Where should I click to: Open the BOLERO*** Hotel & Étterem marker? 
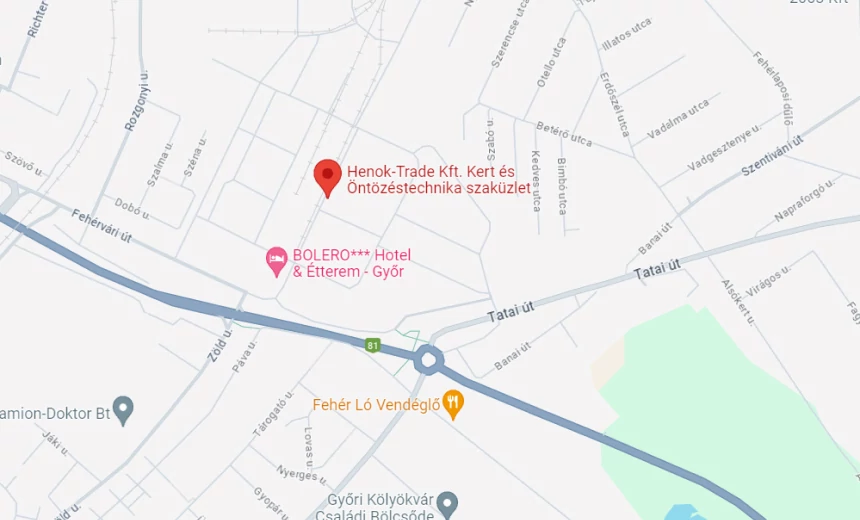pos(277,262)
